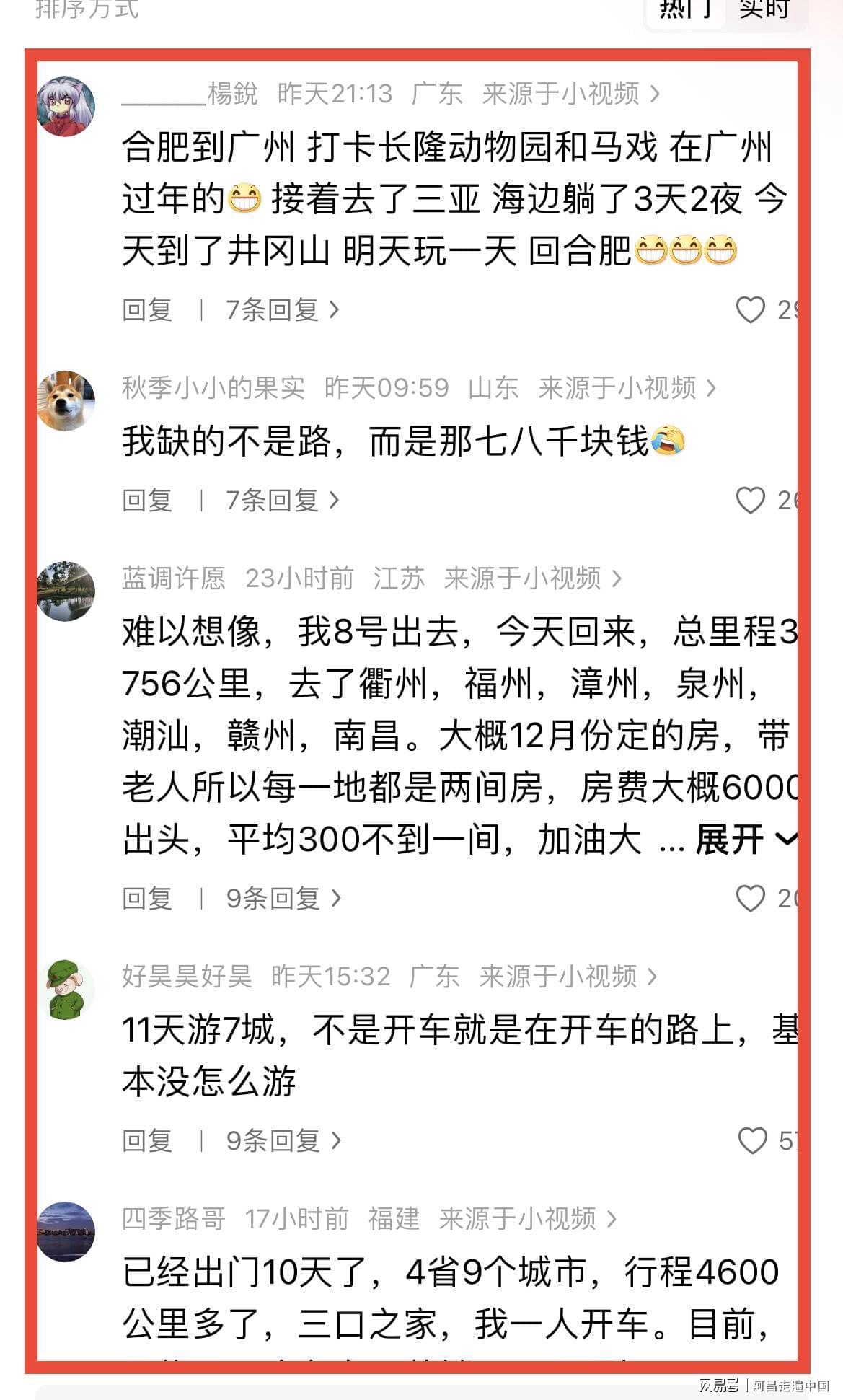This screenshot has width=843, height=1400.
Task: Reply to 楊銳's comment about 合肥到广州
Action: pos(147,310)
